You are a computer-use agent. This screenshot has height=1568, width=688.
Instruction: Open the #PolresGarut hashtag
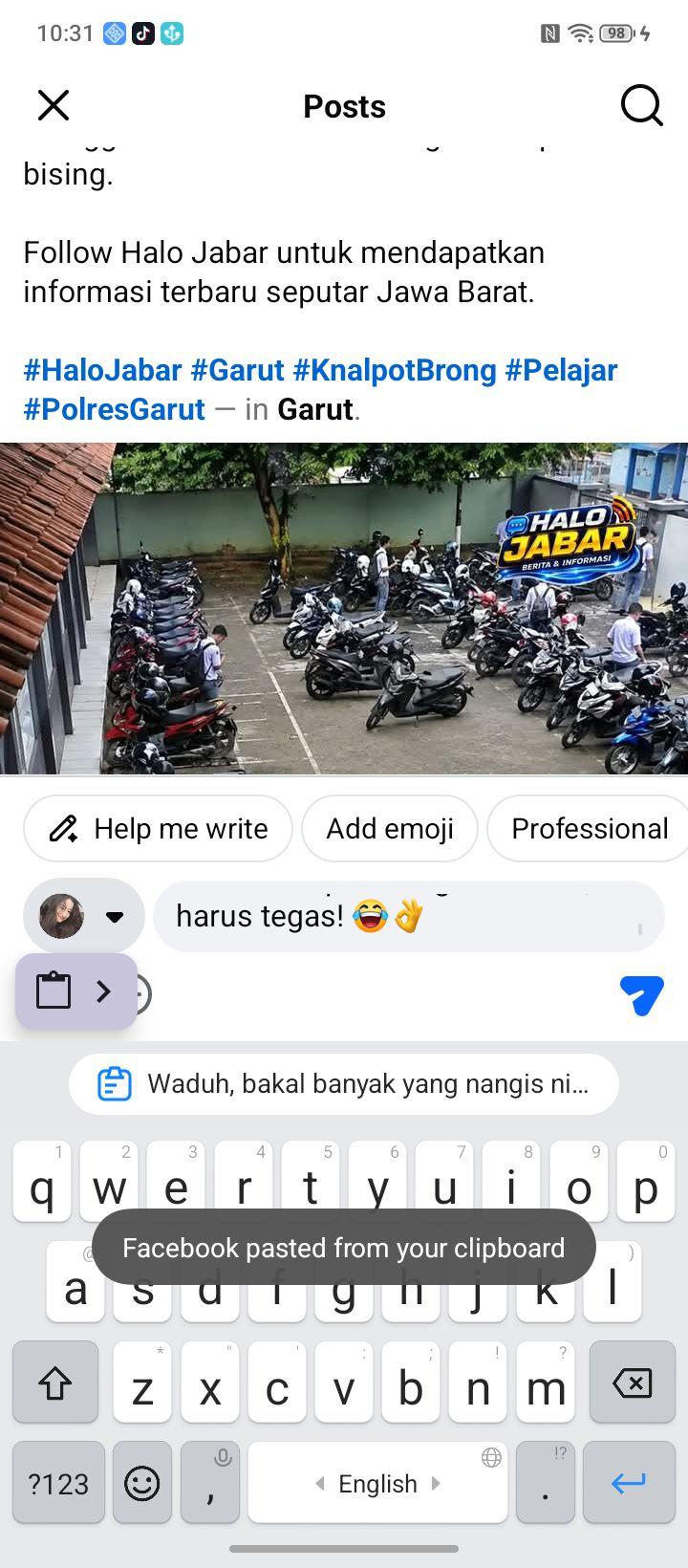click(114, 409)
